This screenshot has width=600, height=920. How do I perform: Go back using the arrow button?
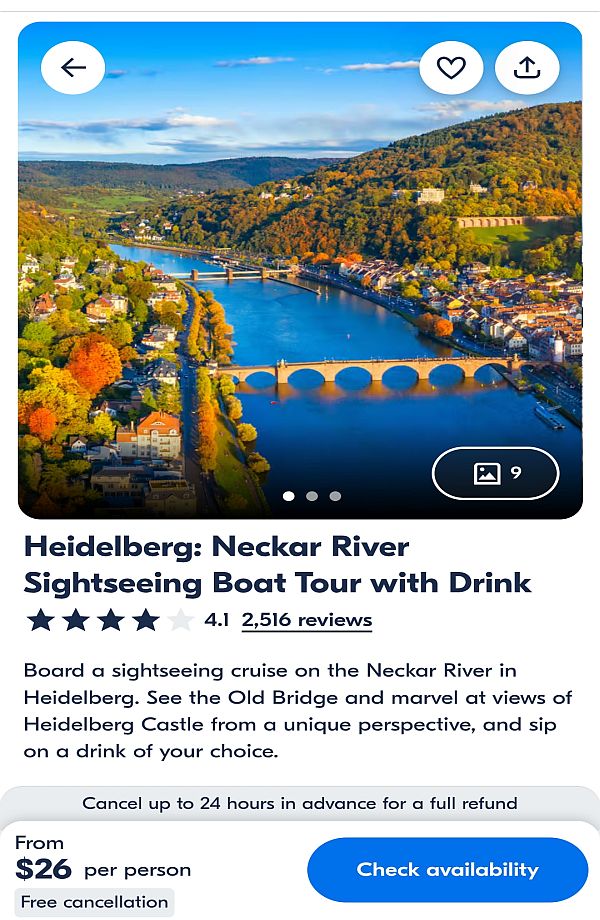click(73, 68)
